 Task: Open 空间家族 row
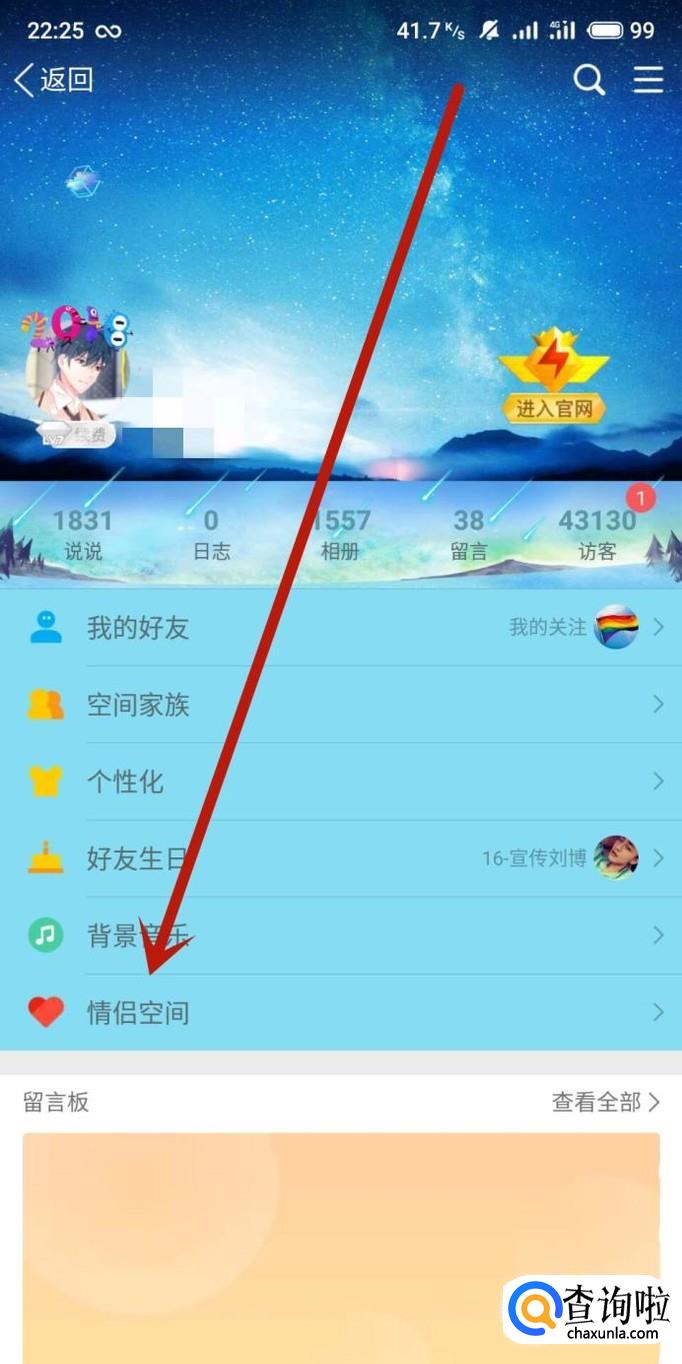click(340, 705)
